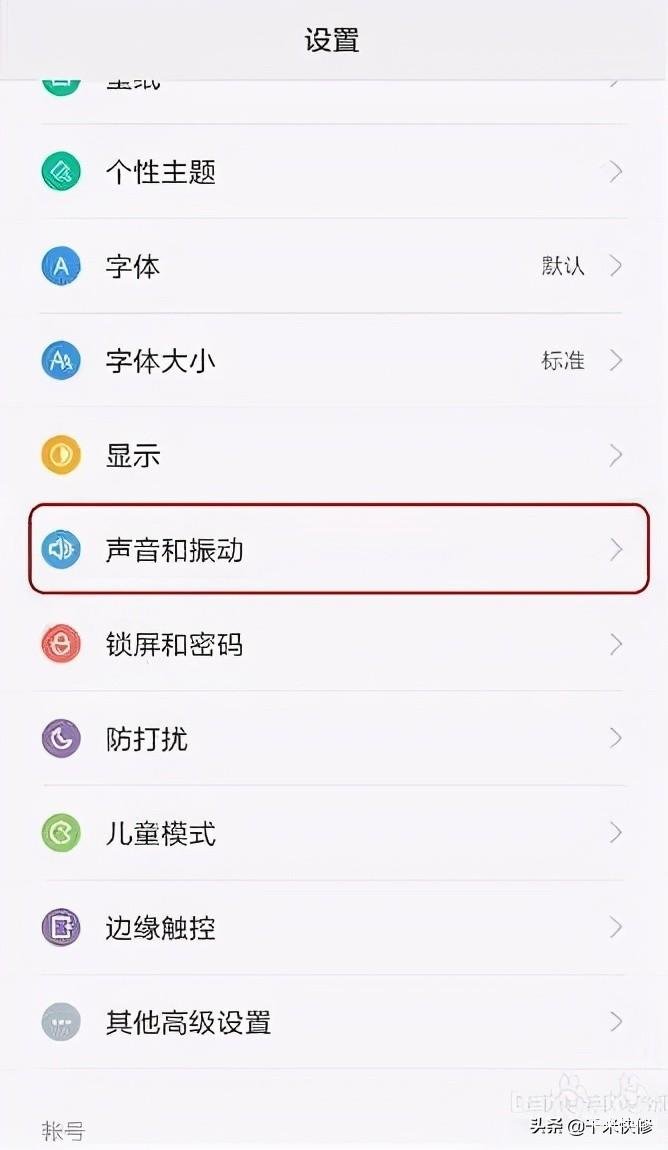The image size is (668, 1150).
Task: Open 显示 display settings
Action: (x=334, y=455)
